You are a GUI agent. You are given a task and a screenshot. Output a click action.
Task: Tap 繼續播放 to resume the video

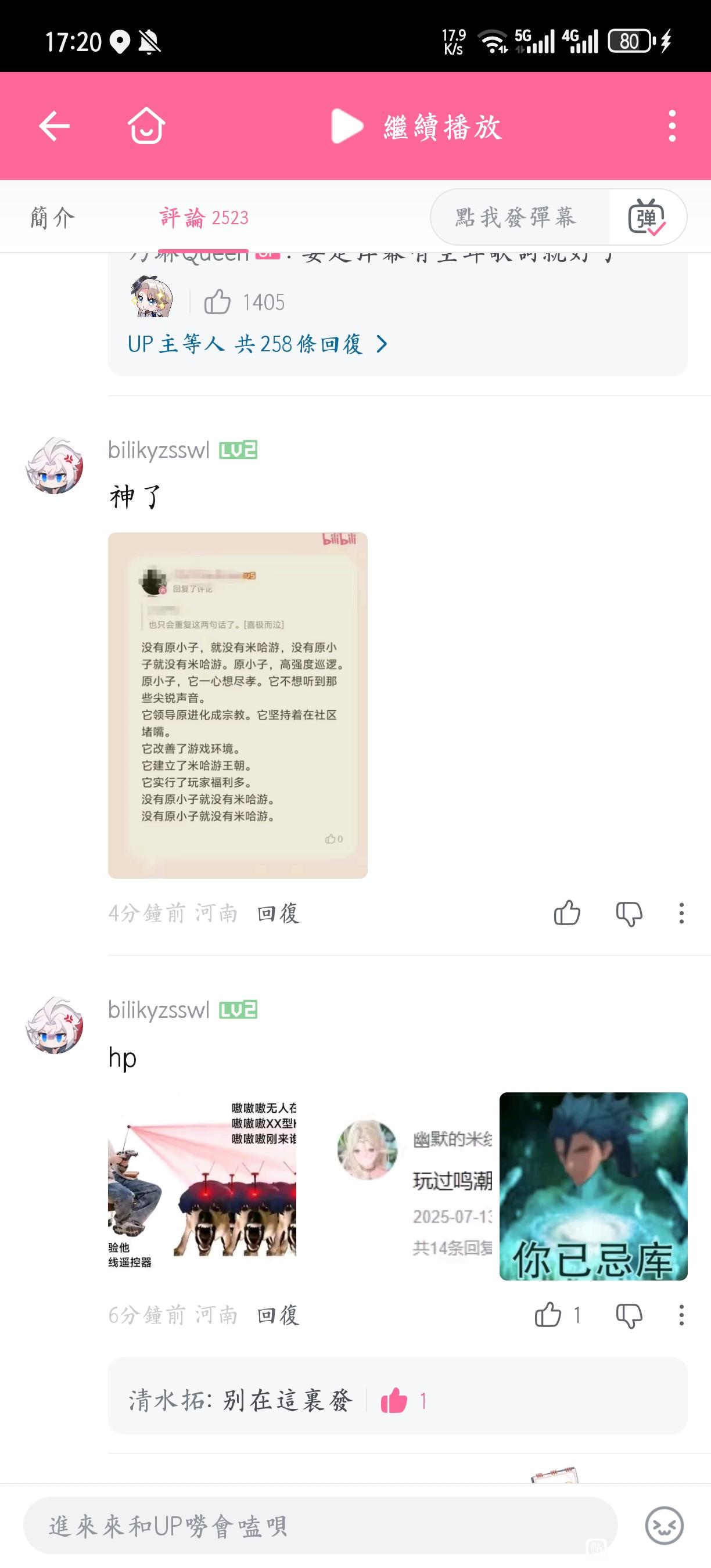pos(417,127)
